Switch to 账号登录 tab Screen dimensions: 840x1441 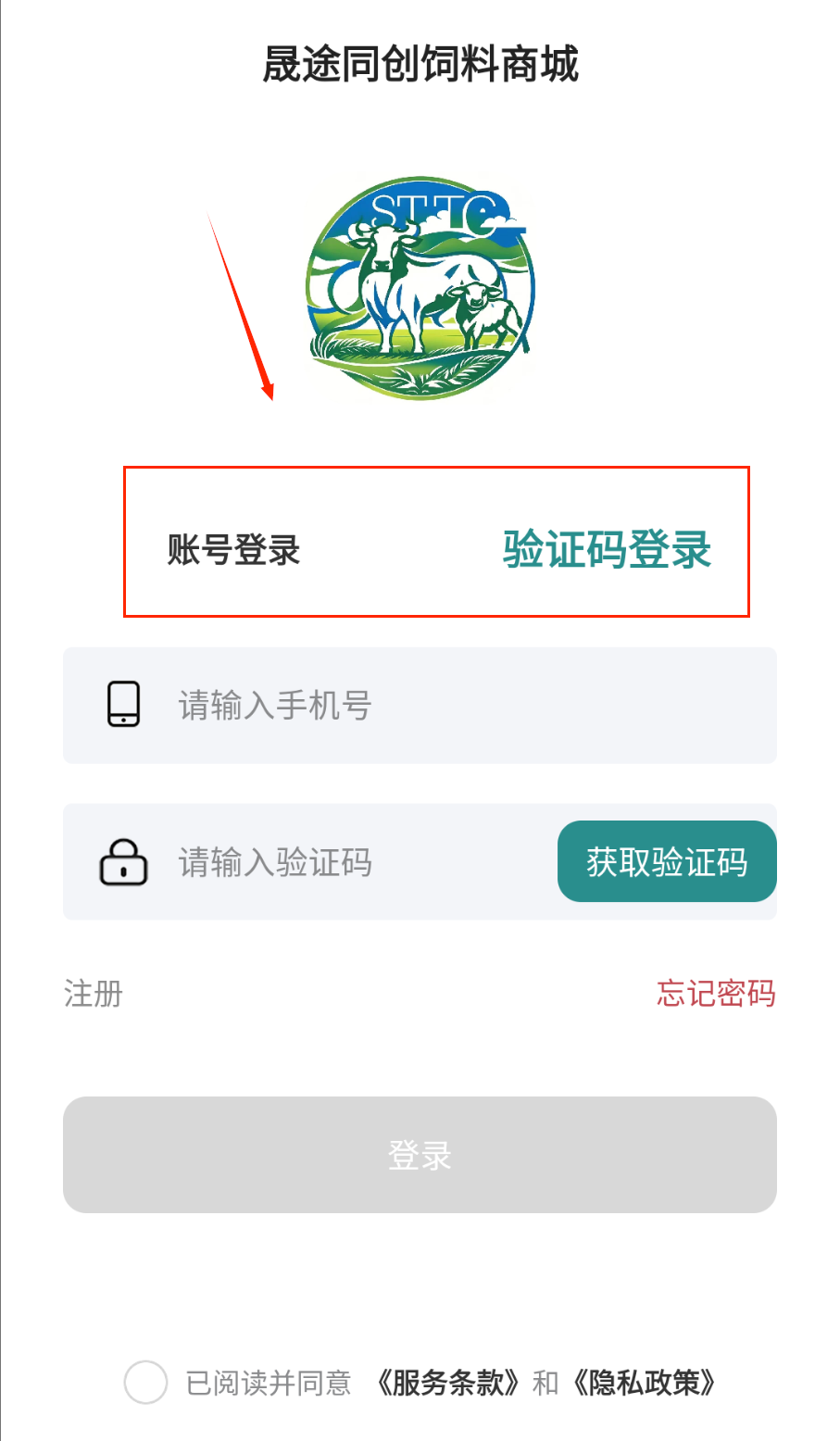pos(233,550)
